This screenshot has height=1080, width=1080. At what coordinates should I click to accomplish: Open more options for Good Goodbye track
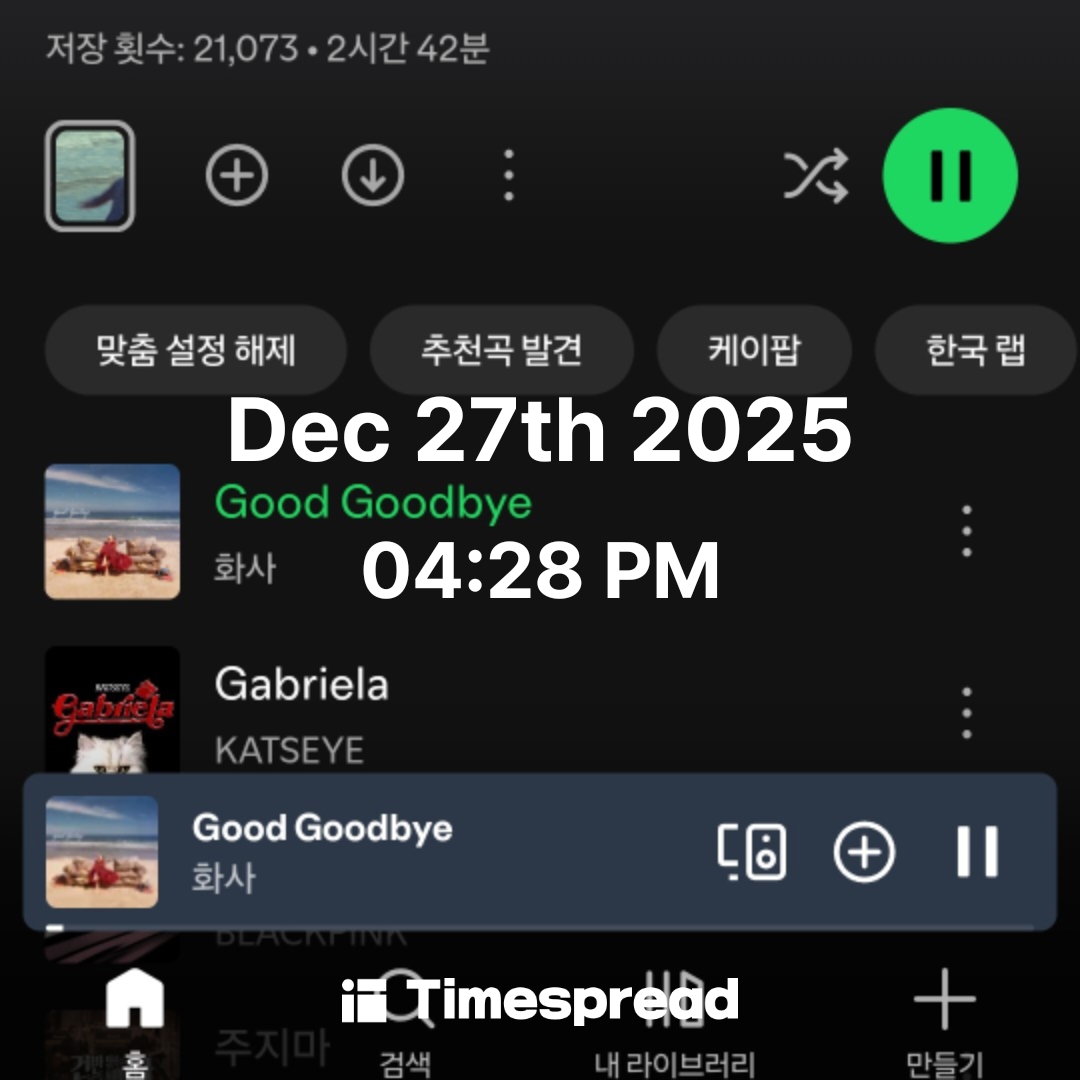[966, 531]
